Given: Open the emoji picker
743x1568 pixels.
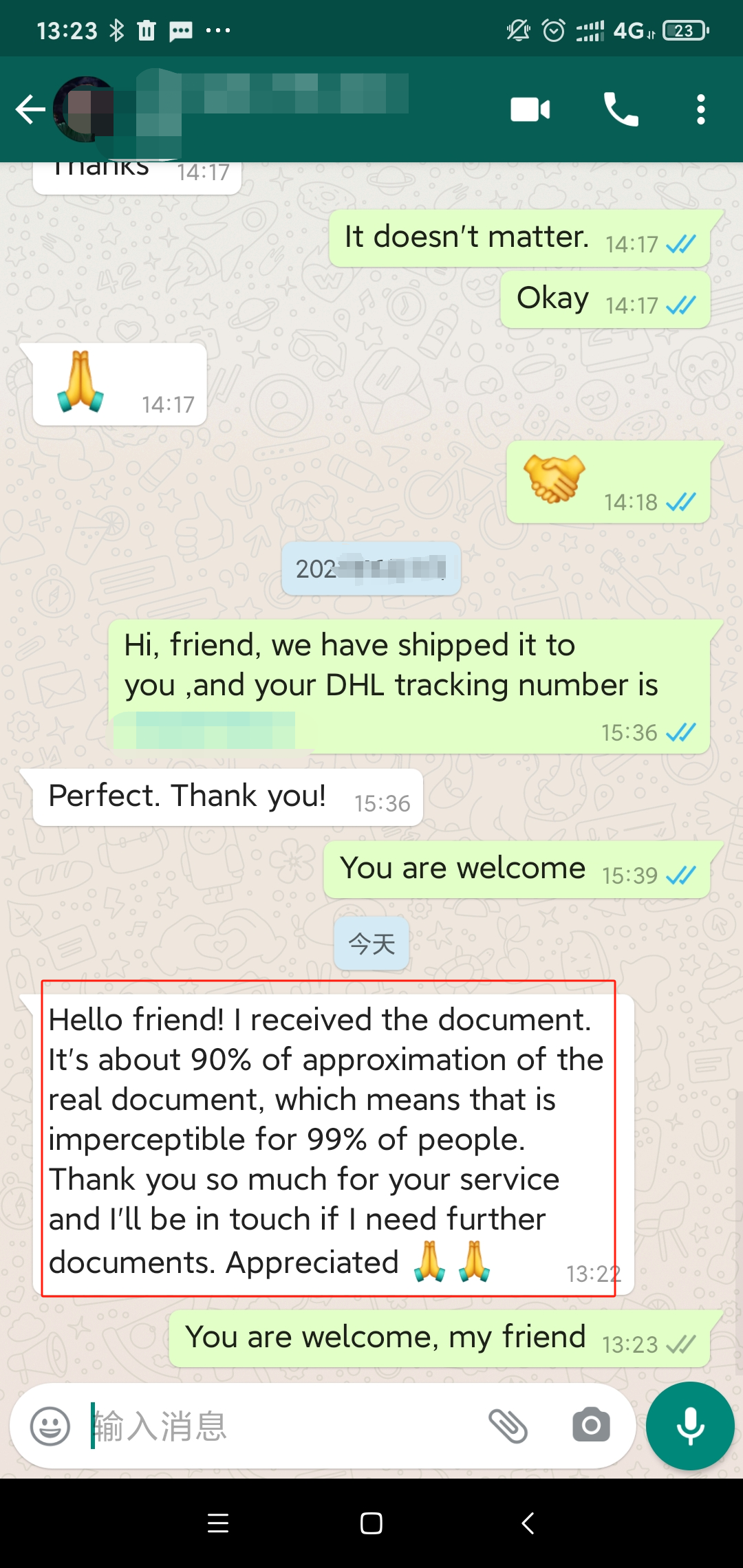Looking at the screenshot, I should 50,1426.
